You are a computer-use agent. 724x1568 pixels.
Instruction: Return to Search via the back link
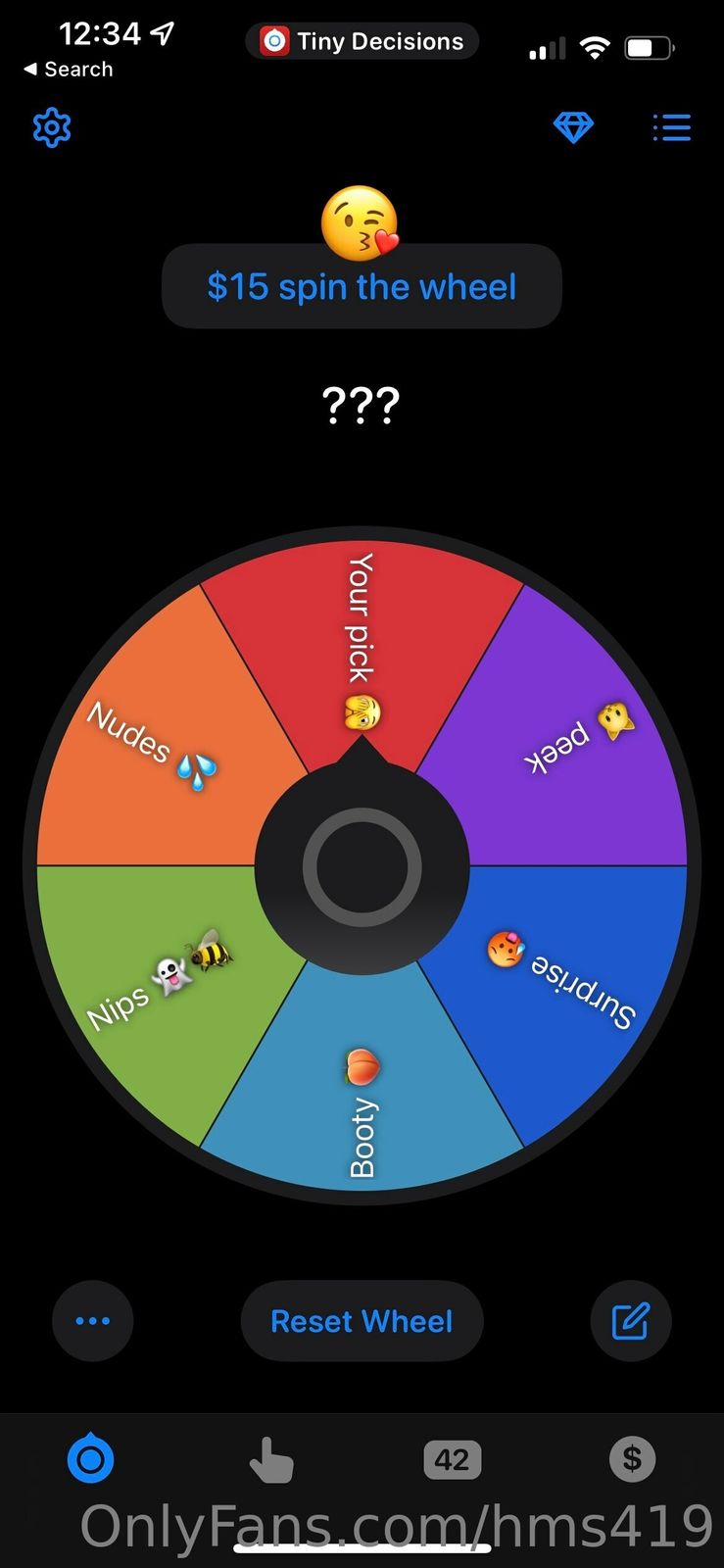pos(69,70)
